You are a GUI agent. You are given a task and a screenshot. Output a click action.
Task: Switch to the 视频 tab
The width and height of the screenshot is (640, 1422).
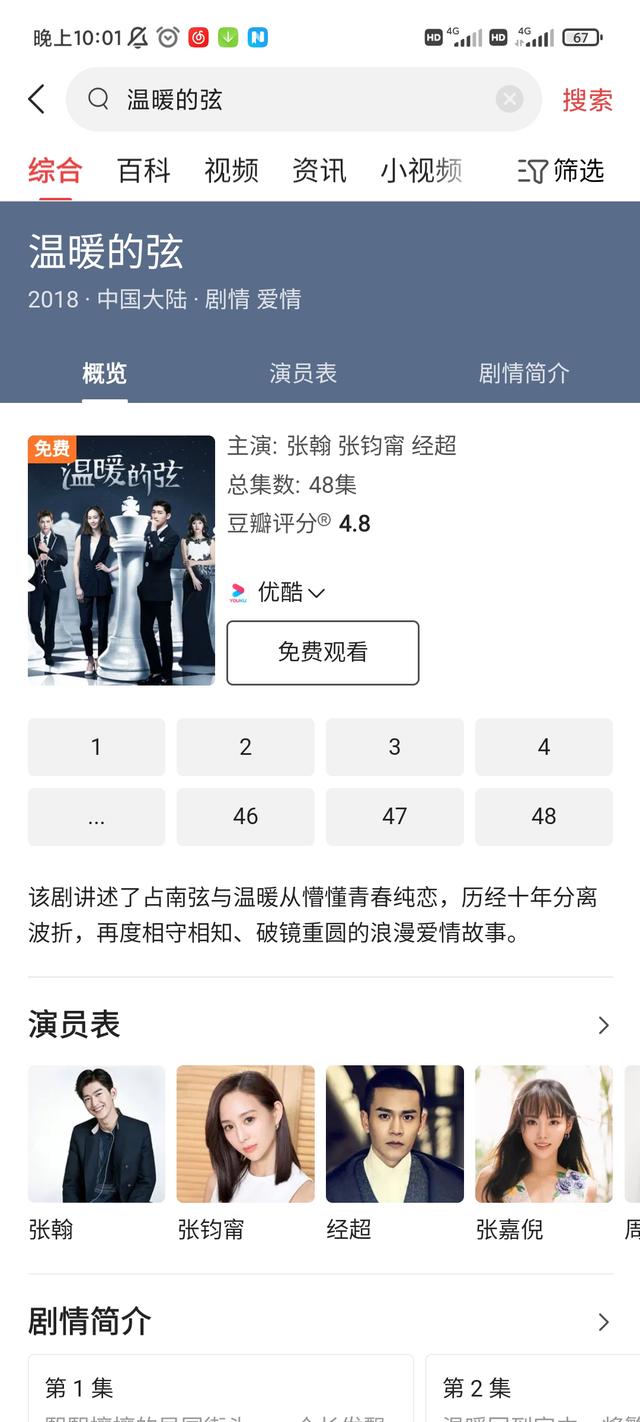click(231, 171)
